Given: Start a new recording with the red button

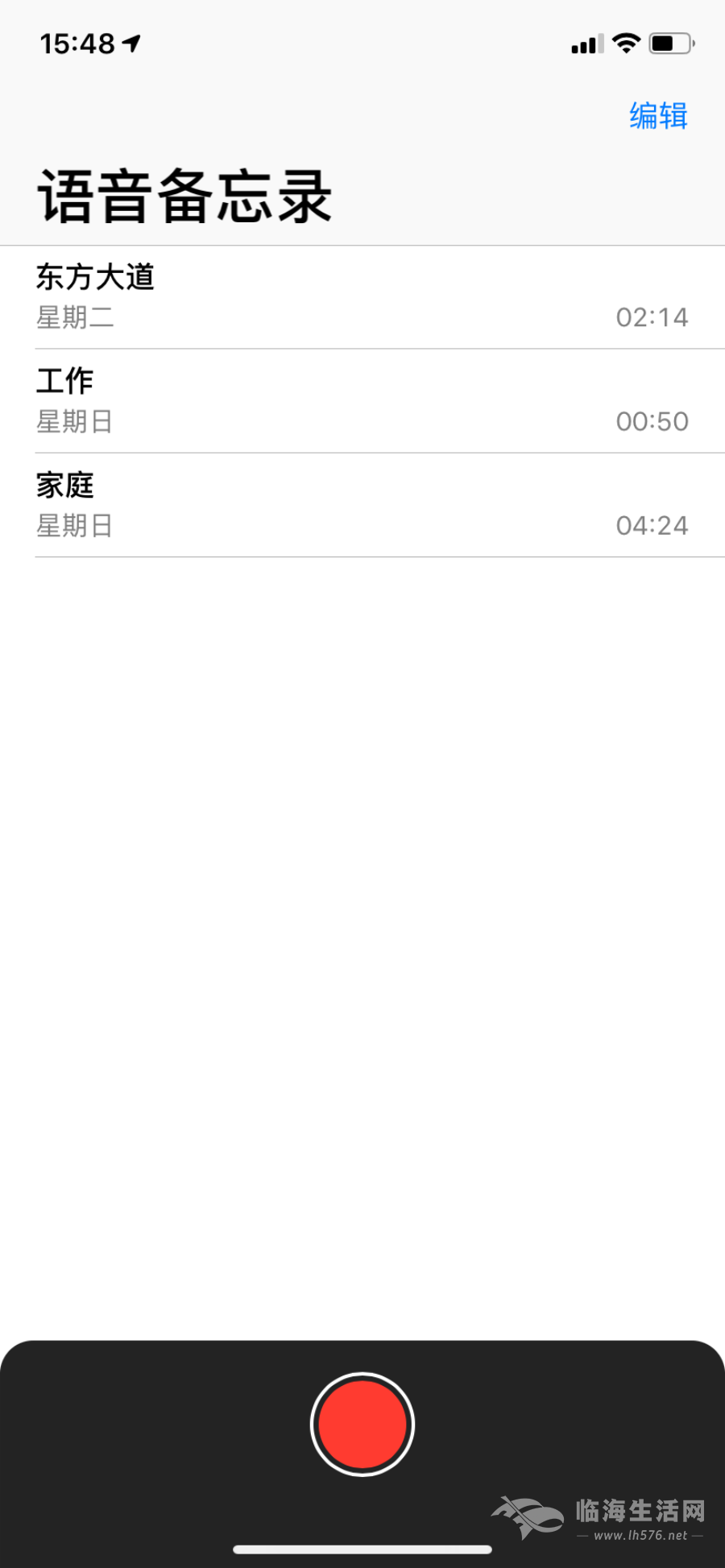Looking at the screenshot, I should 362,1424.
